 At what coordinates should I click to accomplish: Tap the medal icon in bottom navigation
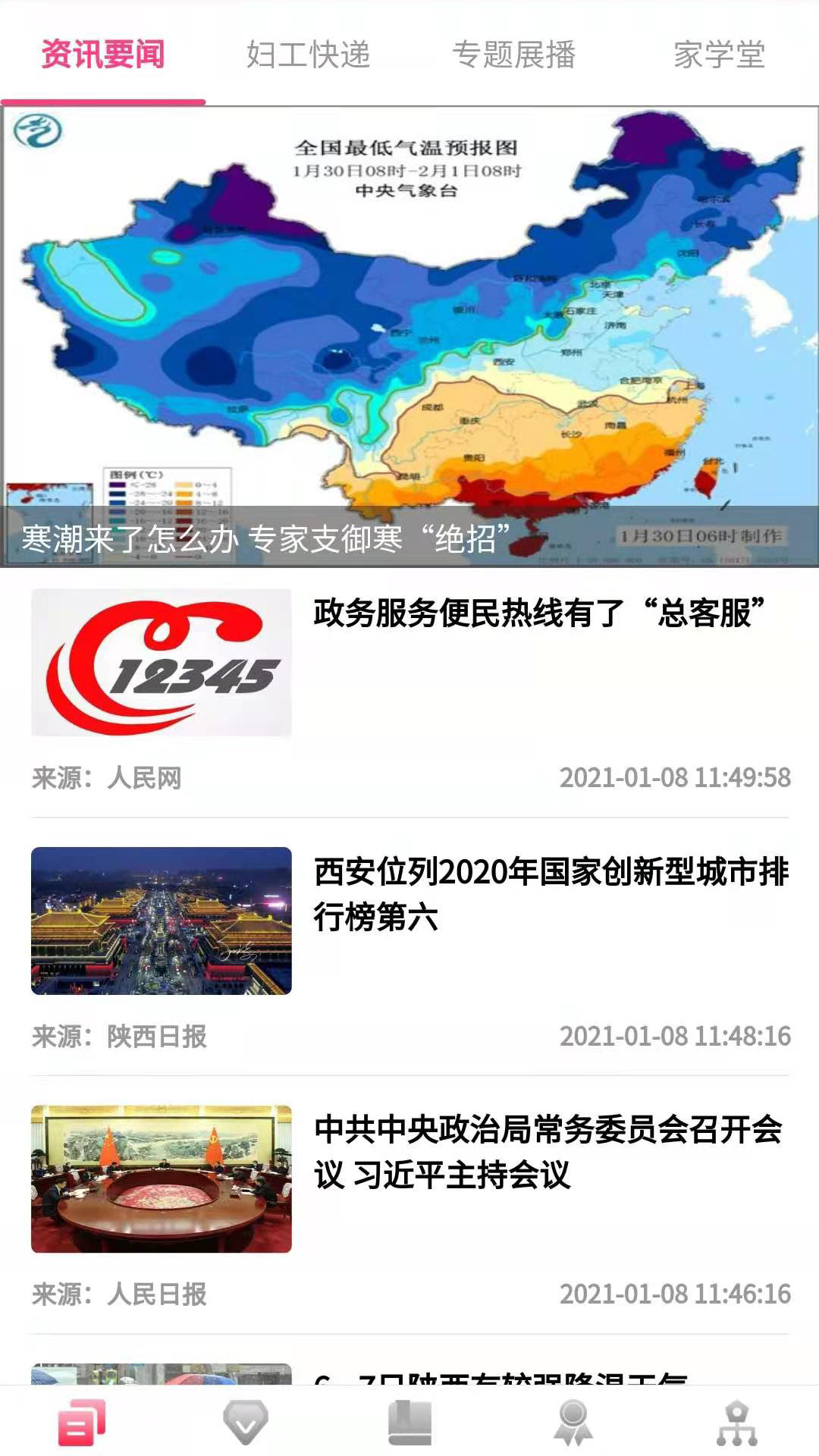[x=573, y=1423]
